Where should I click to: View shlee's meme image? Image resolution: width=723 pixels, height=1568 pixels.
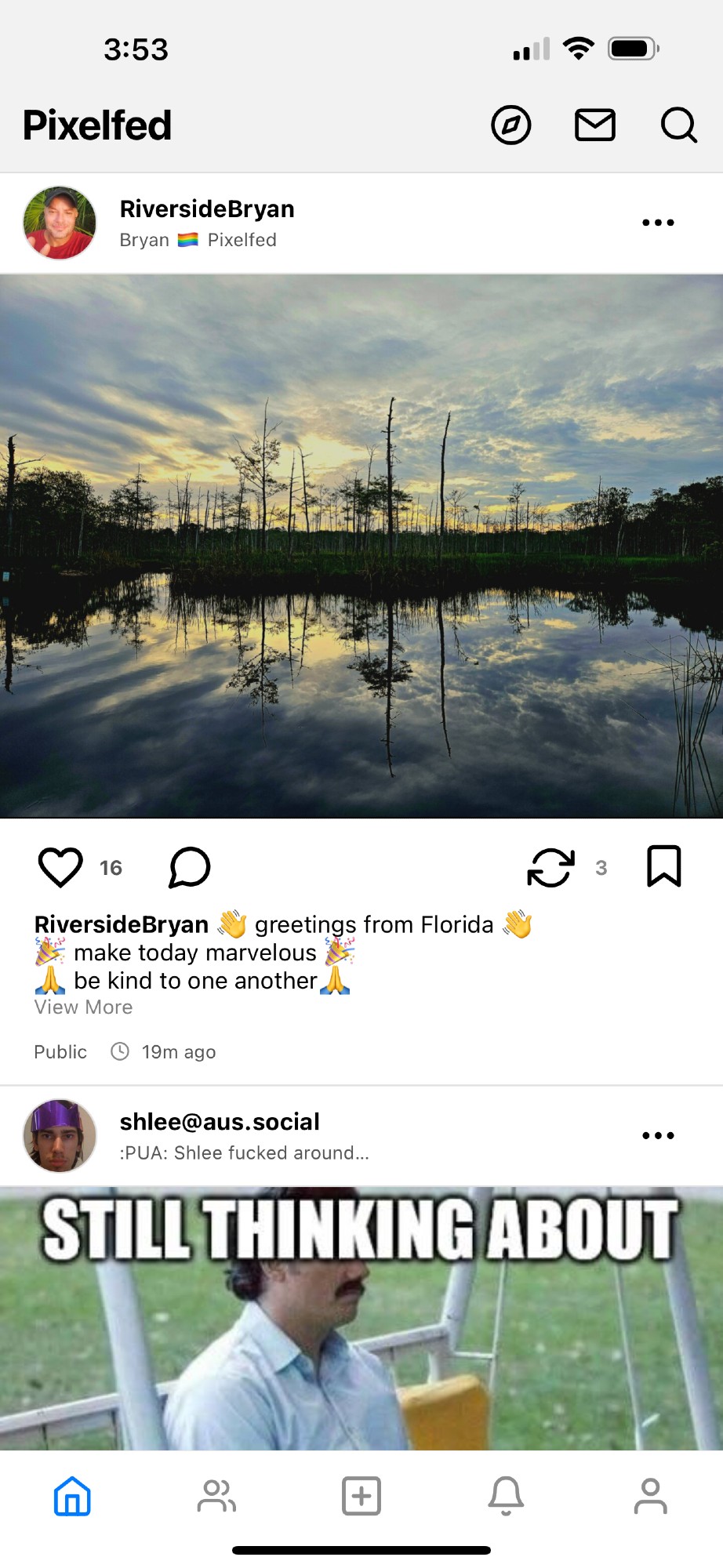(x=361, y=1319)
